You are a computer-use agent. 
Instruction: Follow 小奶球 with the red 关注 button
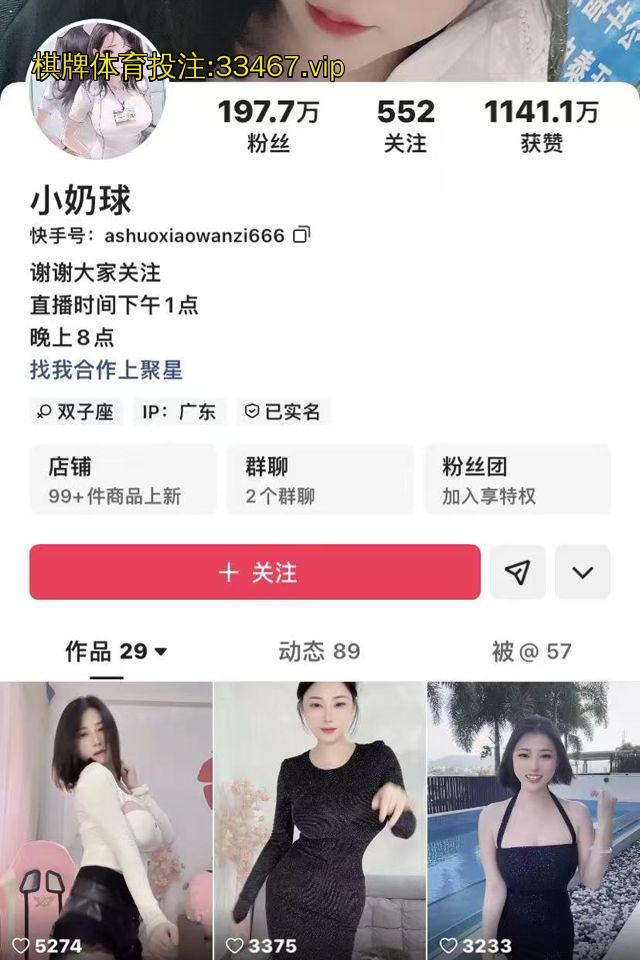[255, 572]
